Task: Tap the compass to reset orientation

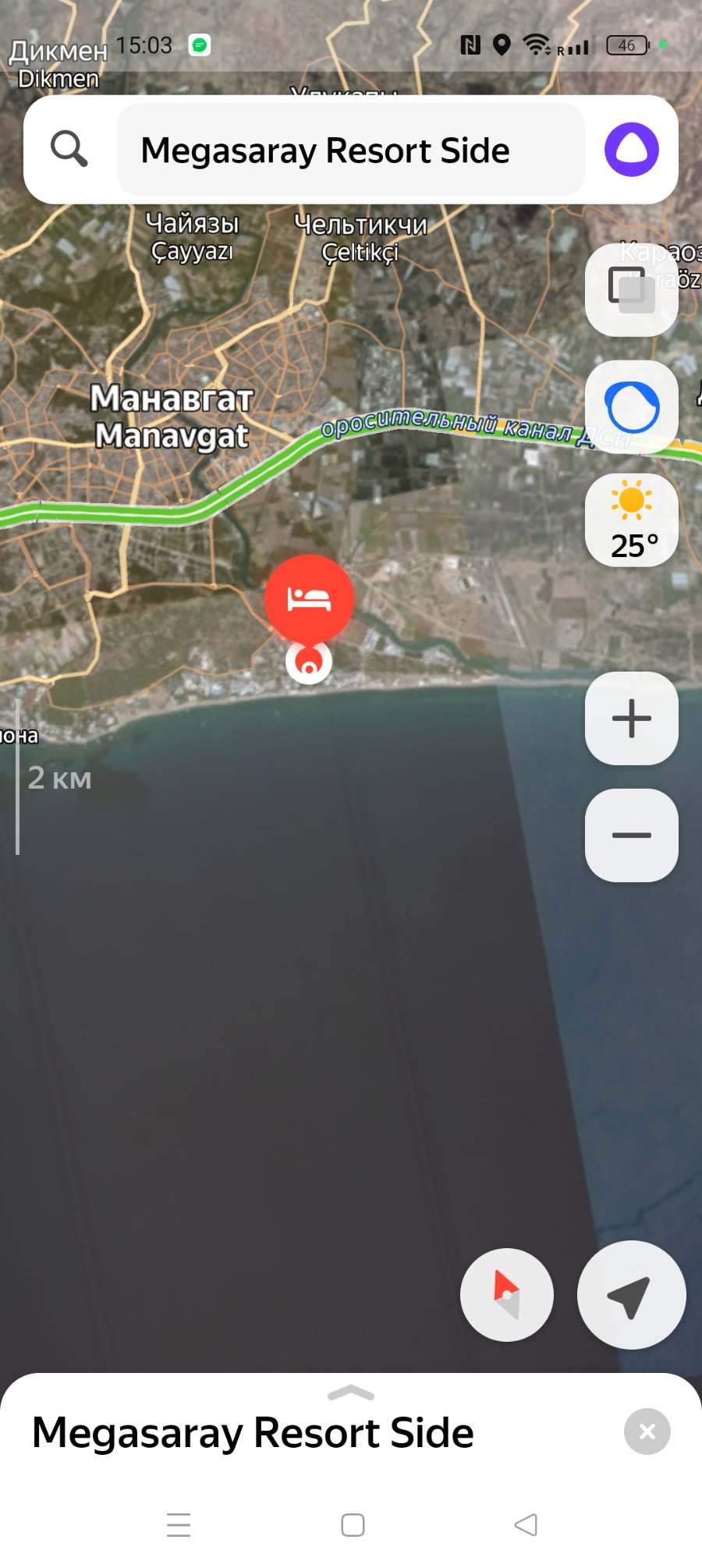Action: pyautogui.click(x=506, y=1295)
